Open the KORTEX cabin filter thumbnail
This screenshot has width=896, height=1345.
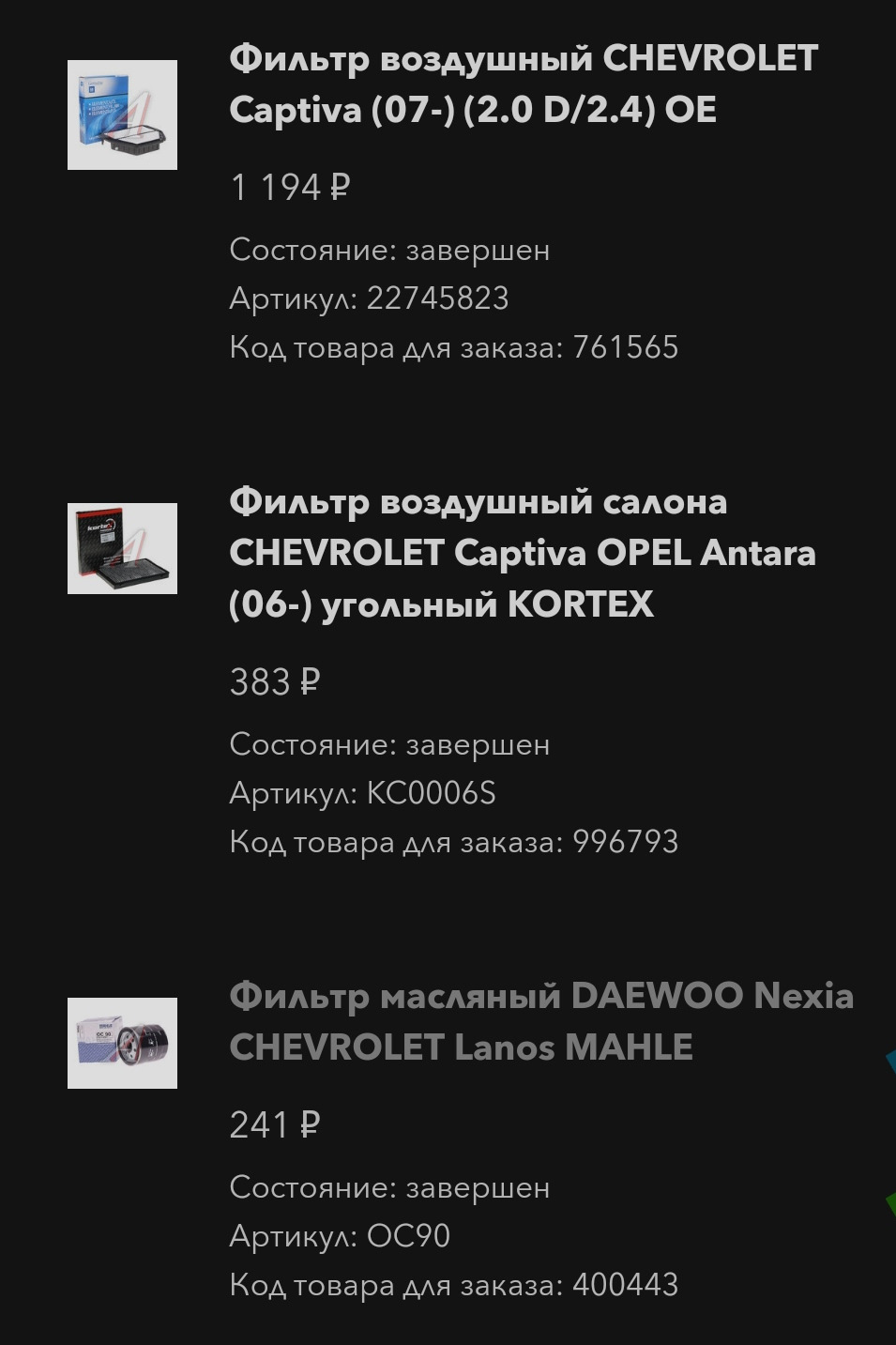point(120,547)
